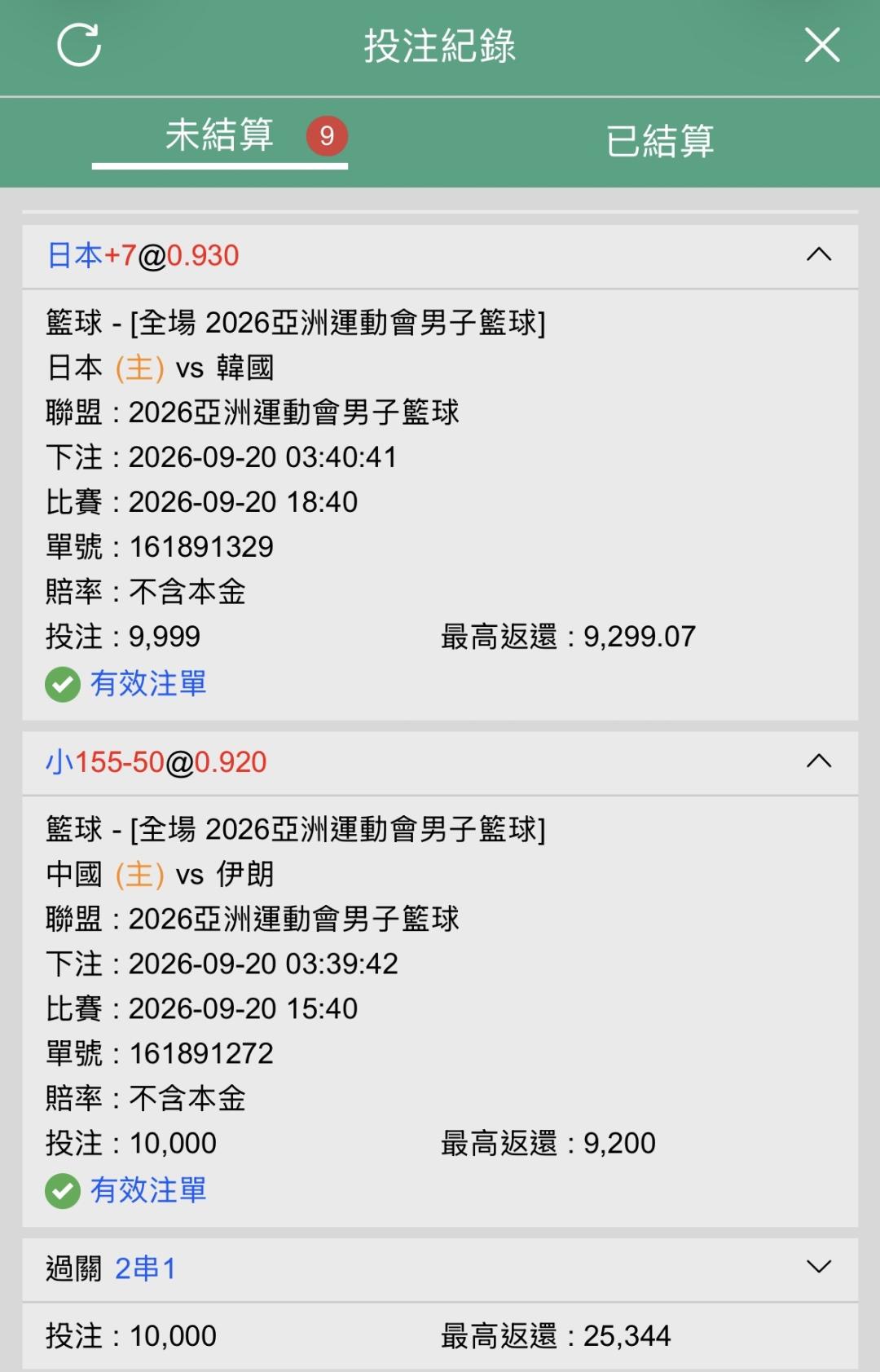Close the 投注紀錄 screen
880x1372 pixels.
coord(822,45)
